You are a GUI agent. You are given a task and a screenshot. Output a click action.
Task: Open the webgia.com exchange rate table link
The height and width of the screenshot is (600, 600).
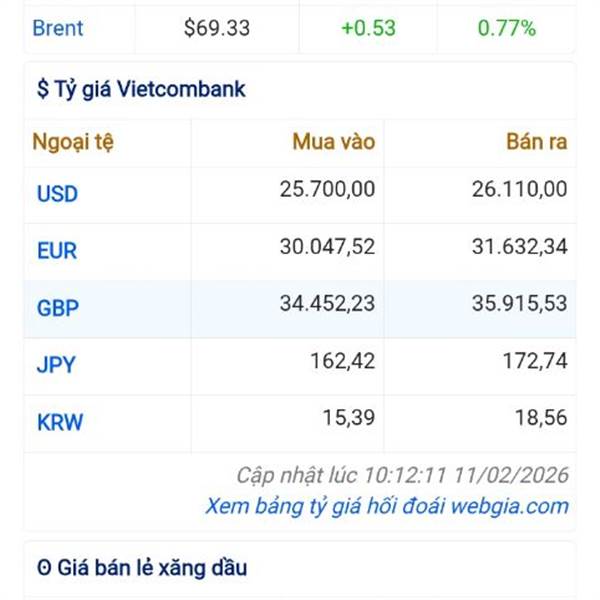click(387, 506)
